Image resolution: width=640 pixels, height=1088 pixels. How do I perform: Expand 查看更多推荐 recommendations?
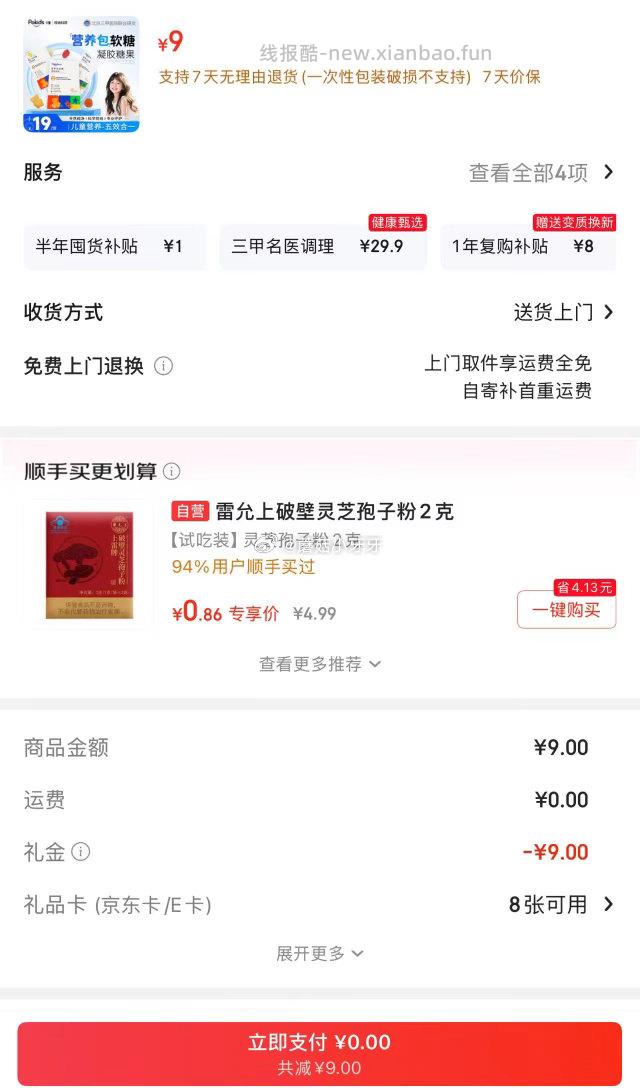[320, 664]
